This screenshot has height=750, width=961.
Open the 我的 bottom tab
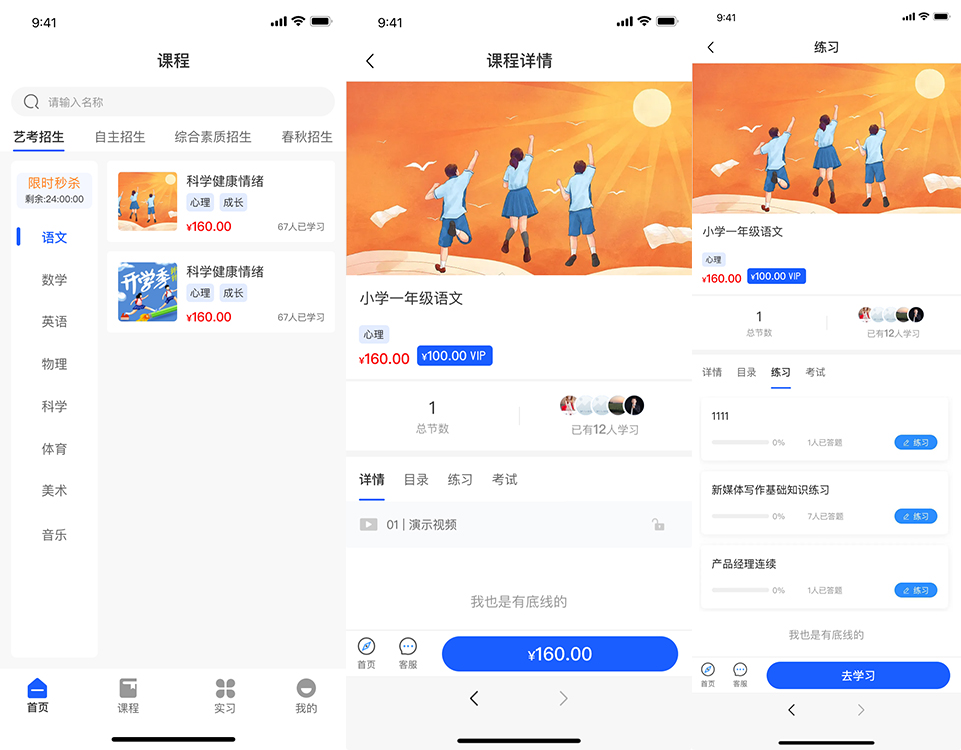[x=306, y=696]
